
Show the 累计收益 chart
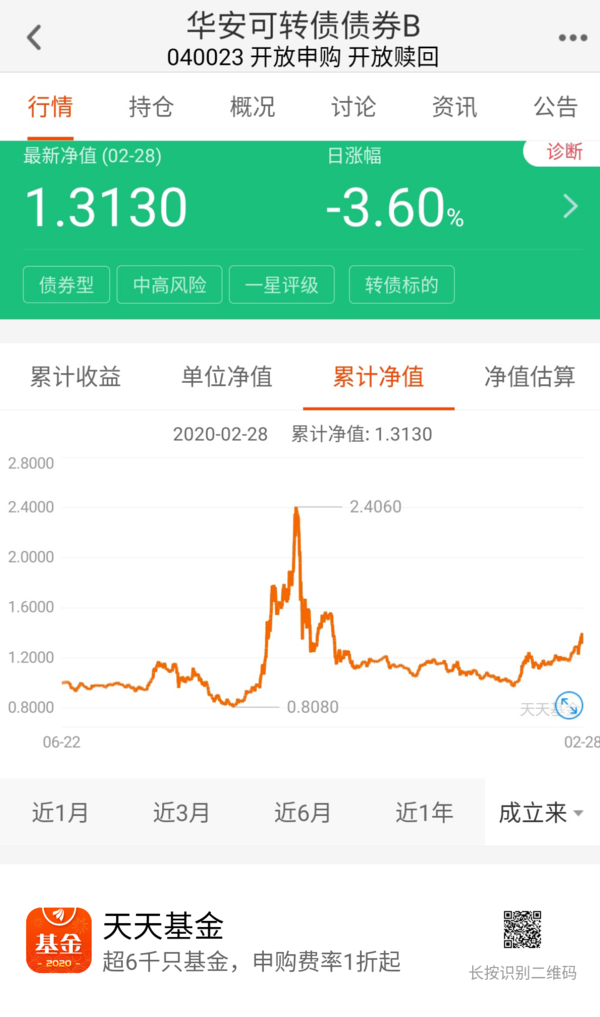click(x=75, y=377)
